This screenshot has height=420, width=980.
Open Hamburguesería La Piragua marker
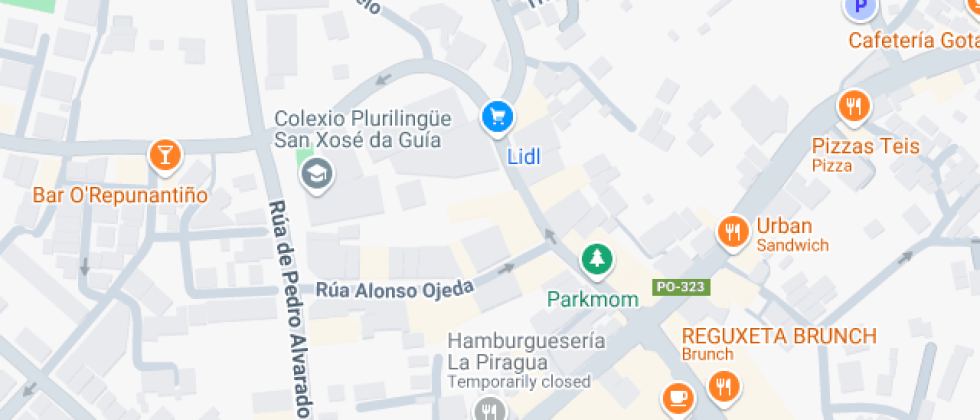point(489,408)
